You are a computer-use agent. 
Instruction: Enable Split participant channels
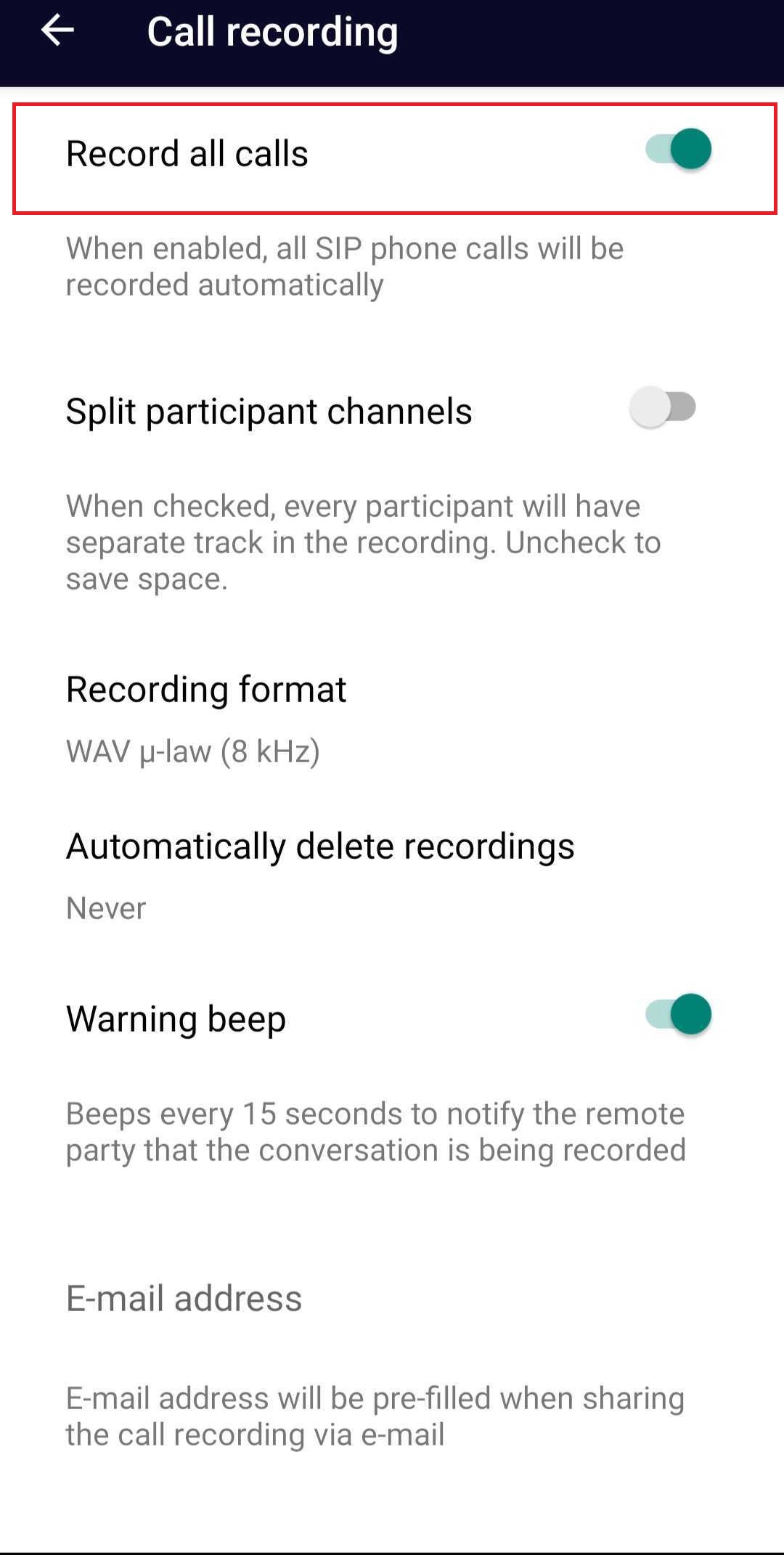(x=663, y=407)
